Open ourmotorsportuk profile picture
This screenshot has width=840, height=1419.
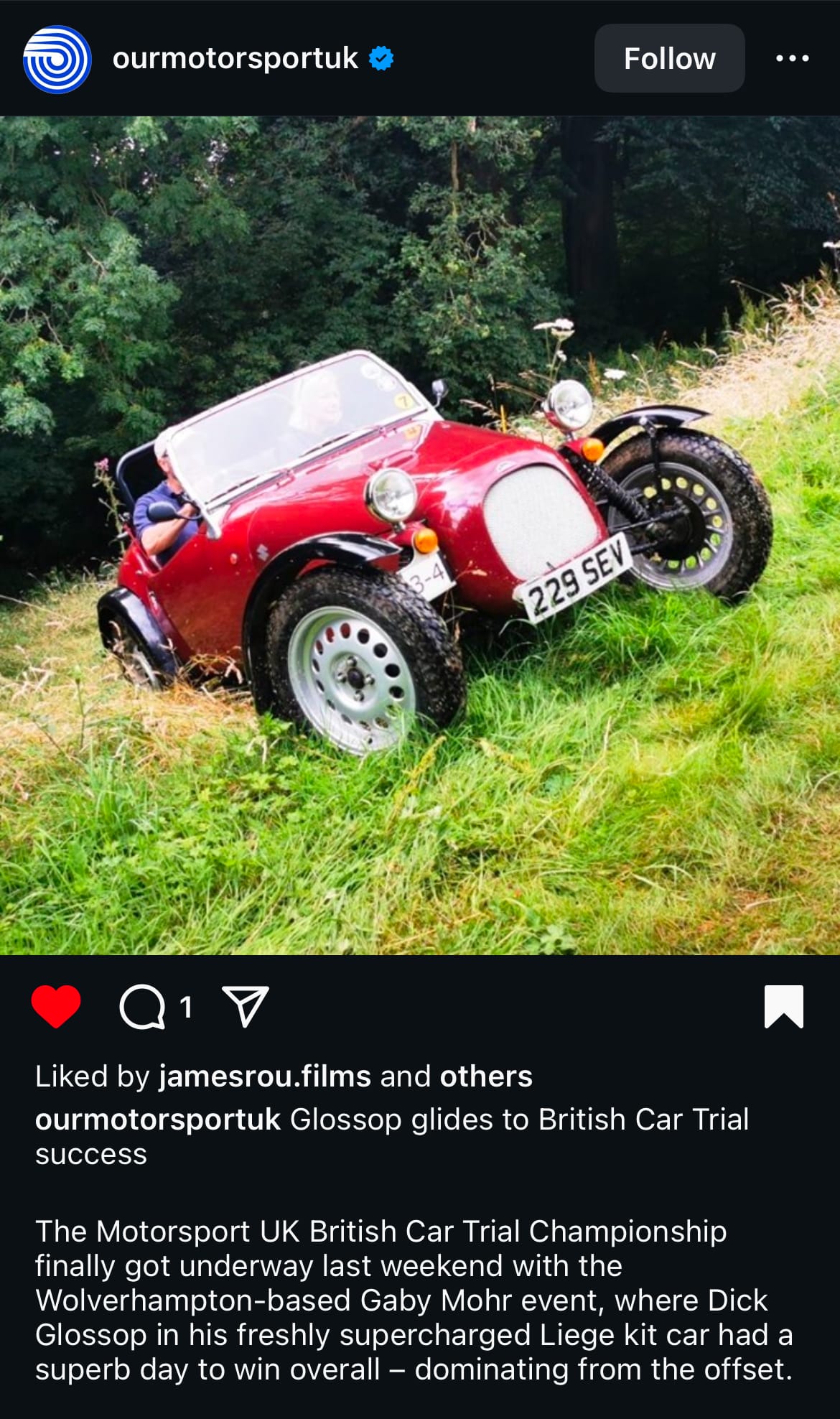pos(57,59)
